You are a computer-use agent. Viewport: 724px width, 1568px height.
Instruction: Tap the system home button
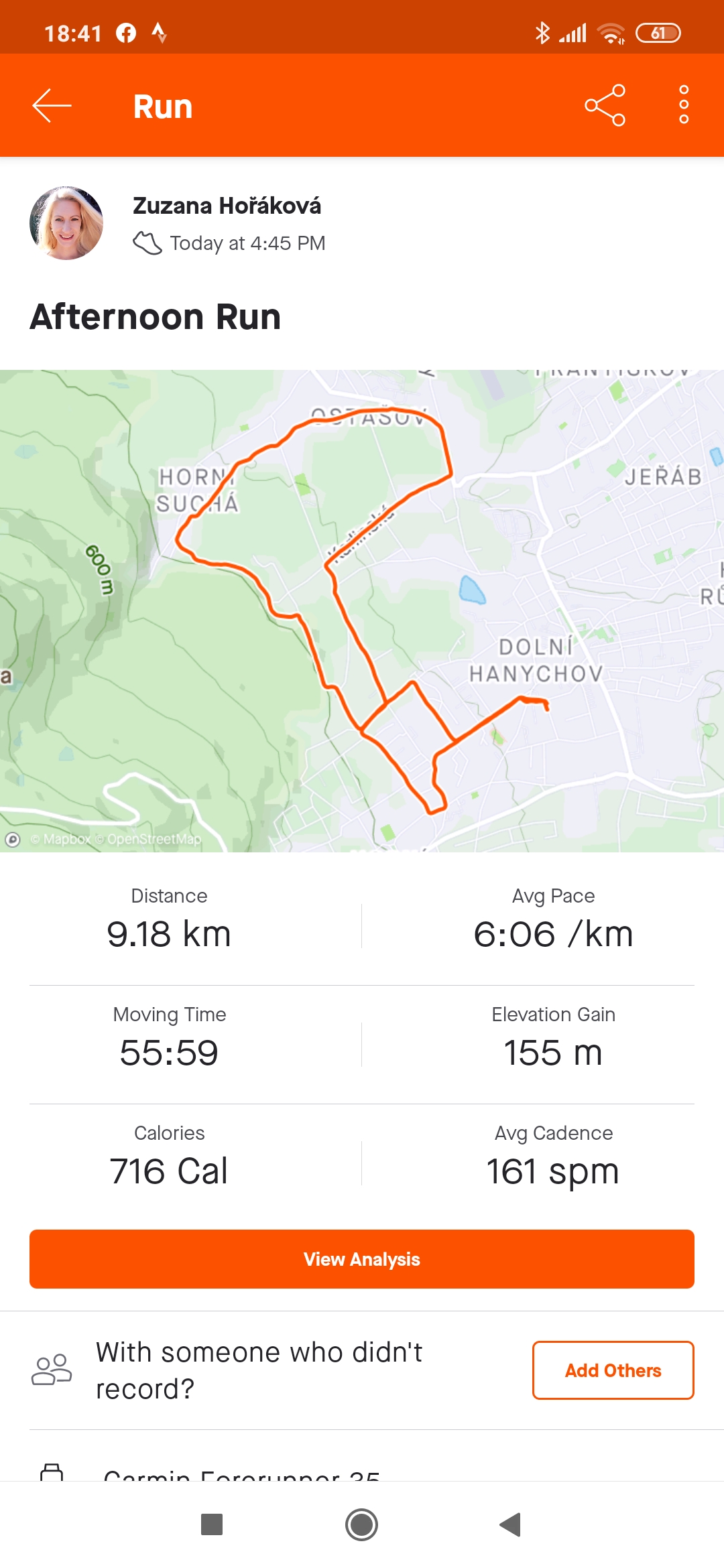[362, 1525]
